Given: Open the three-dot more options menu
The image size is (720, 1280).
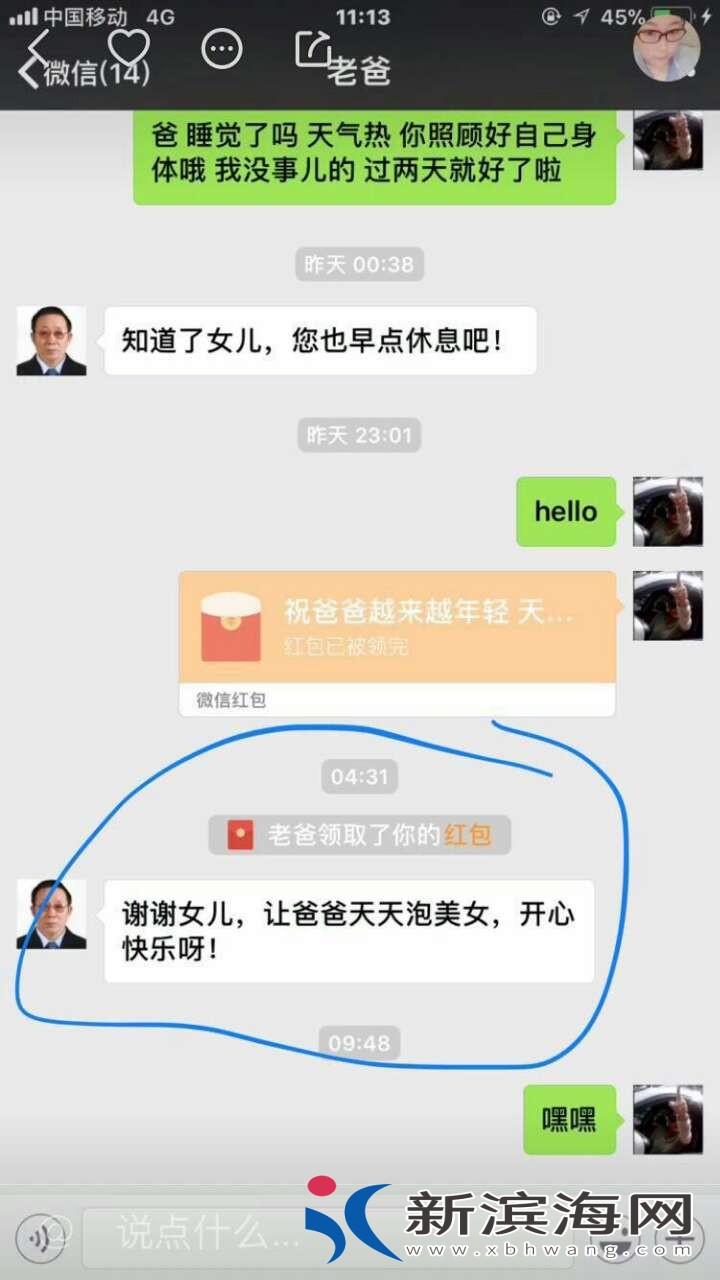Looking at the screenshot, I should coord(222,48).
